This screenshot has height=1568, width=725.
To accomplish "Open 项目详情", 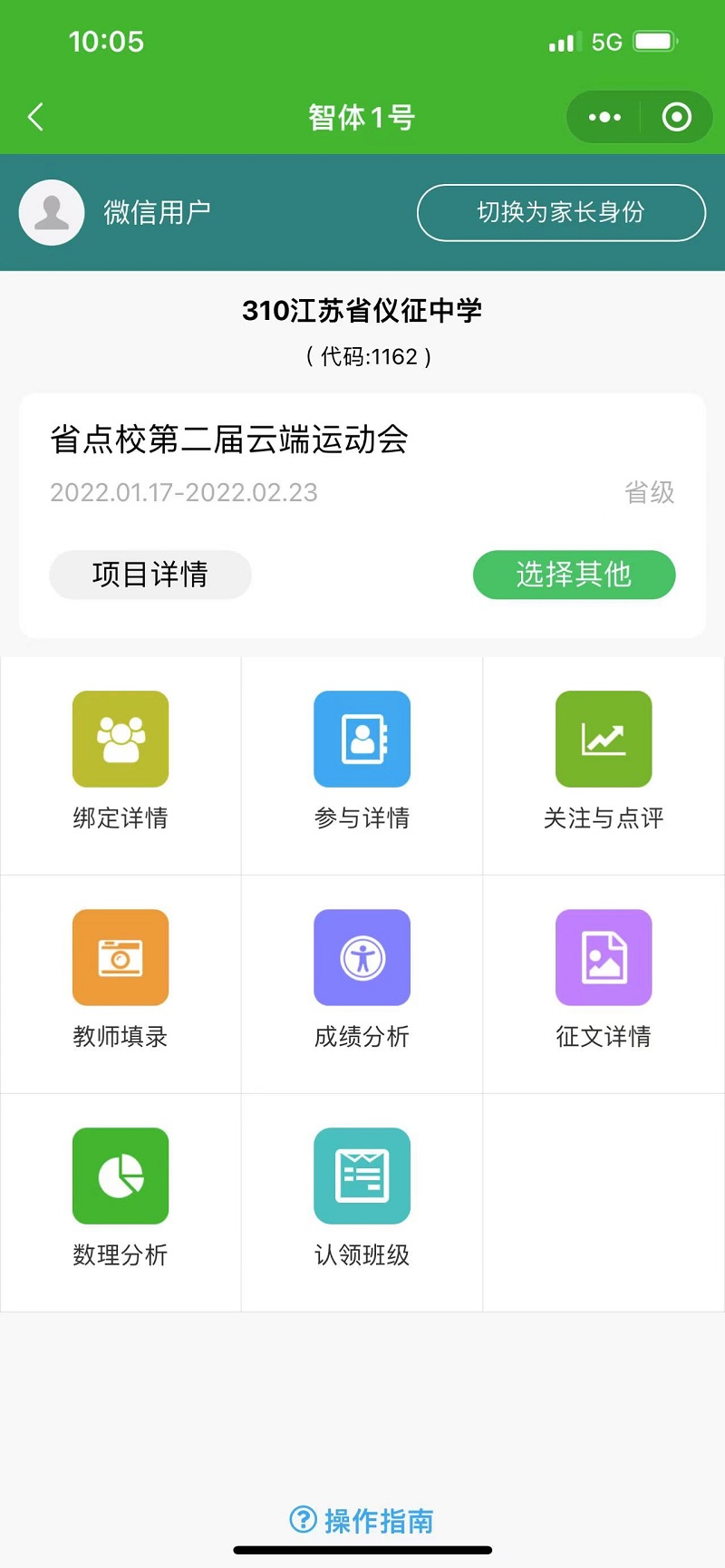I will (x=150, y=575).
